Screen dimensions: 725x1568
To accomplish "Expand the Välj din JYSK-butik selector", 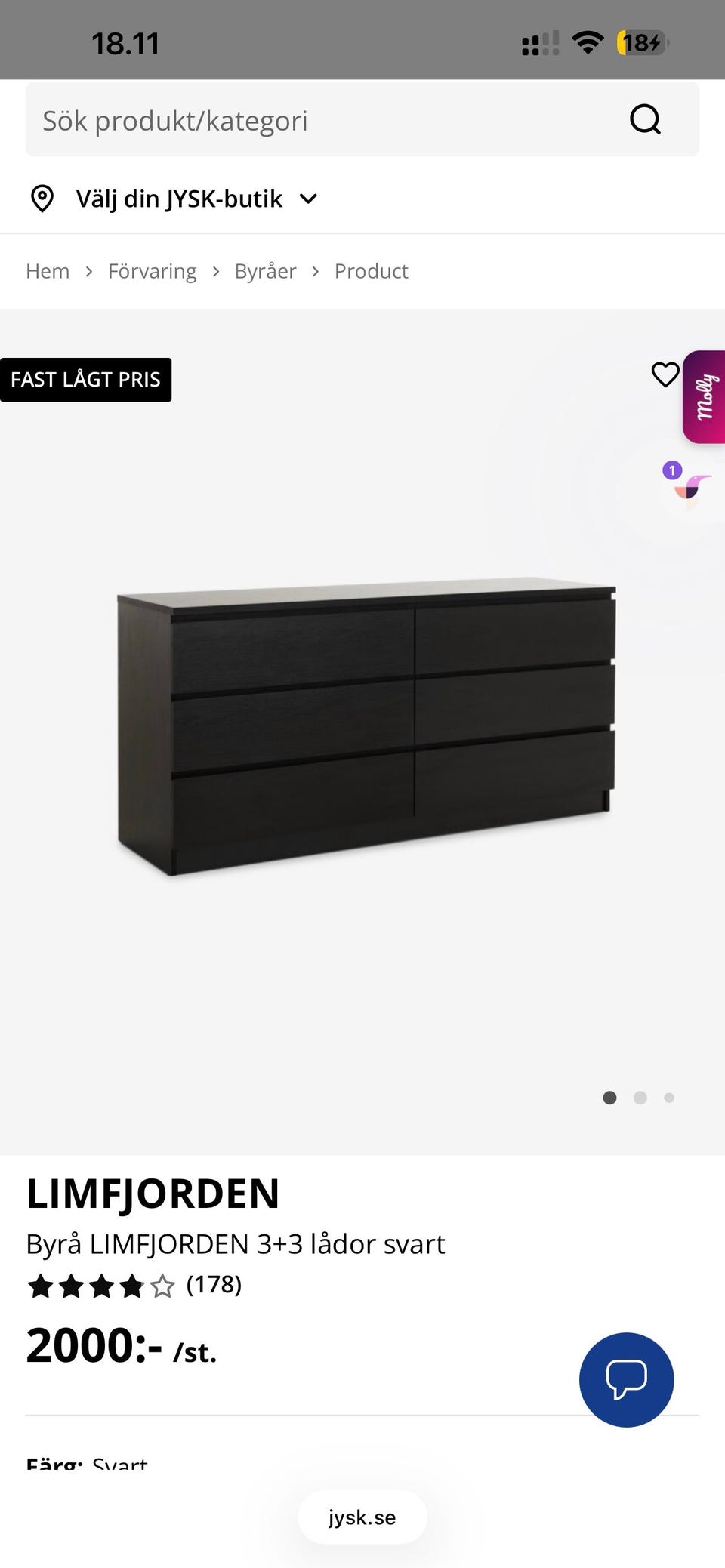I will tap(174, 199).
